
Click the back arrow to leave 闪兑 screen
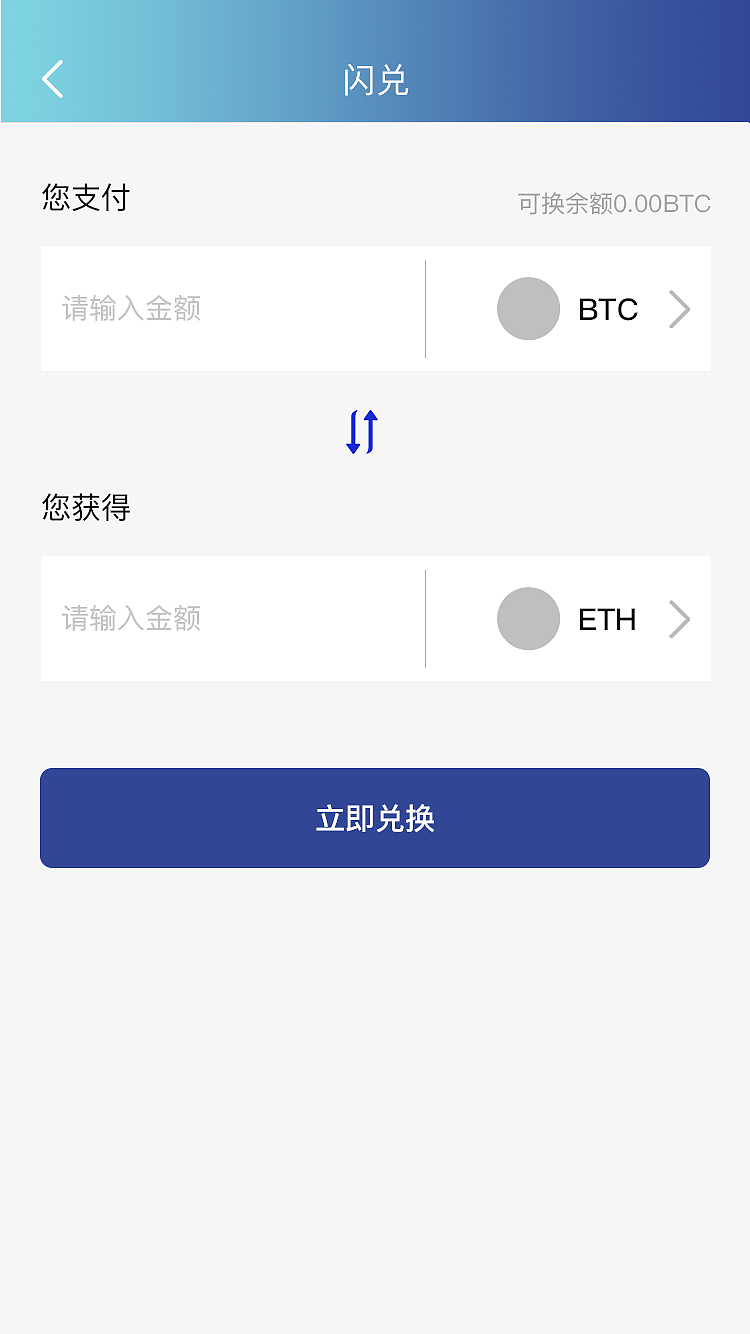(52, 80)
